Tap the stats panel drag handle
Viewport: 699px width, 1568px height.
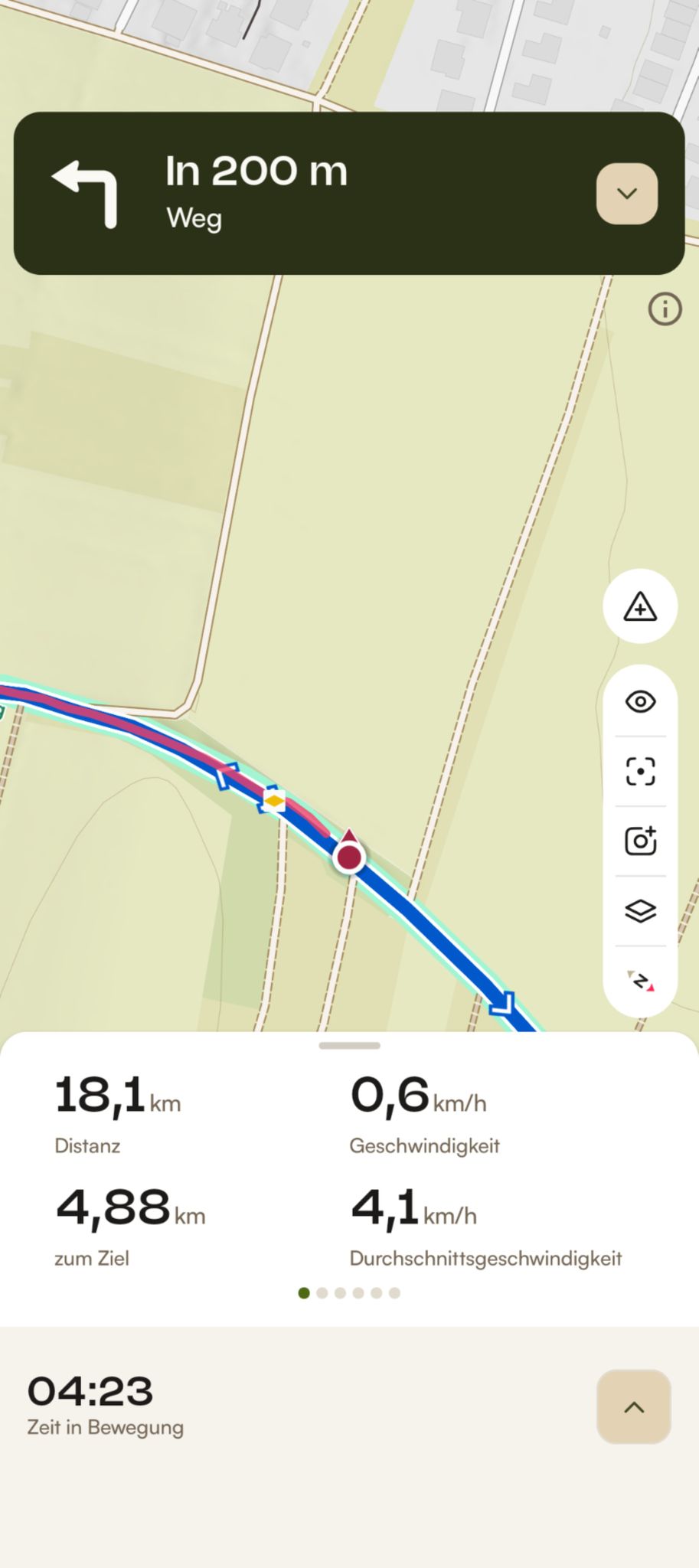click(x=349, y=1045)
